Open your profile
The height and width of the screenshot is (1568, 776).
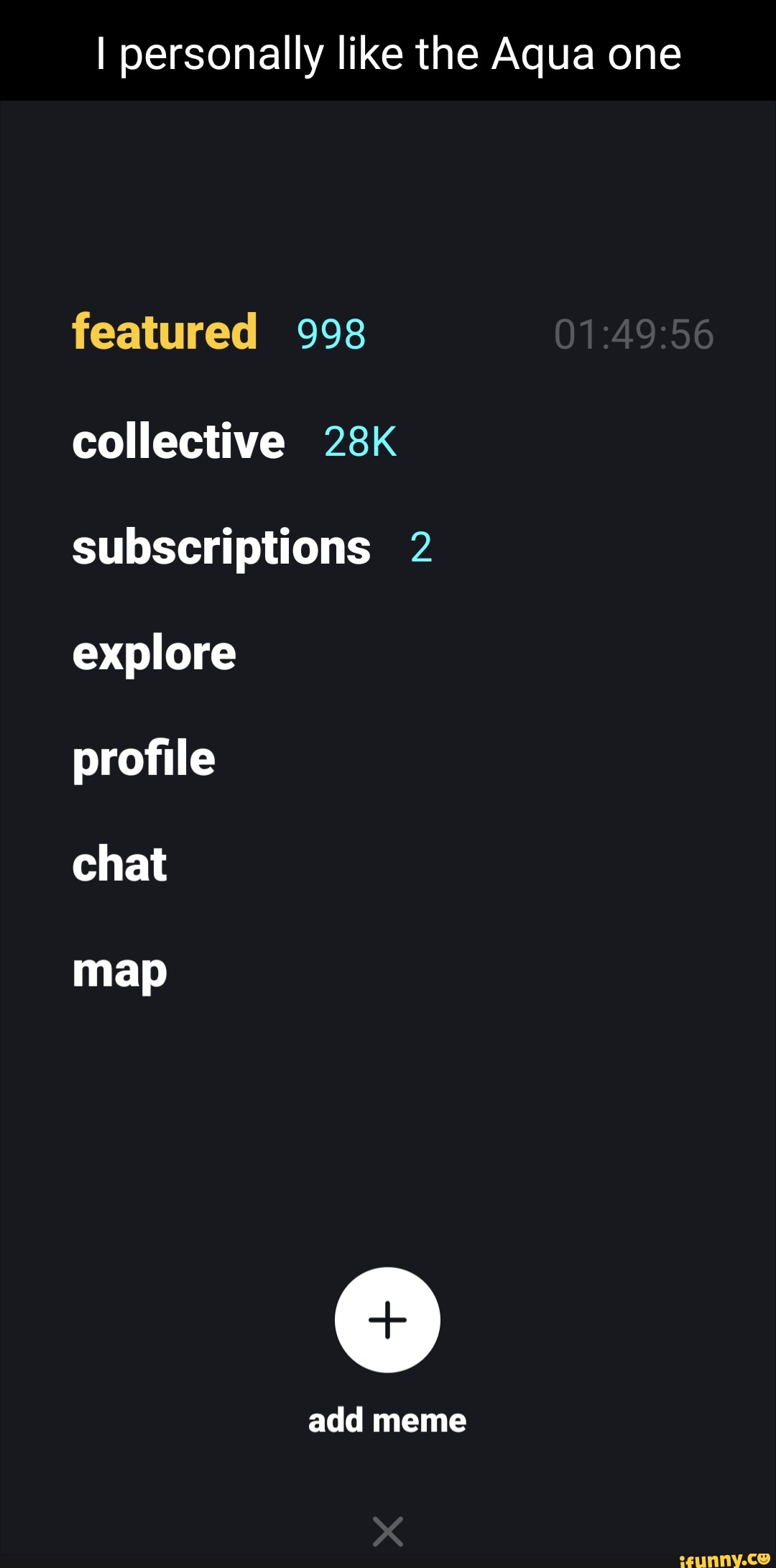[x=144, y=758]
